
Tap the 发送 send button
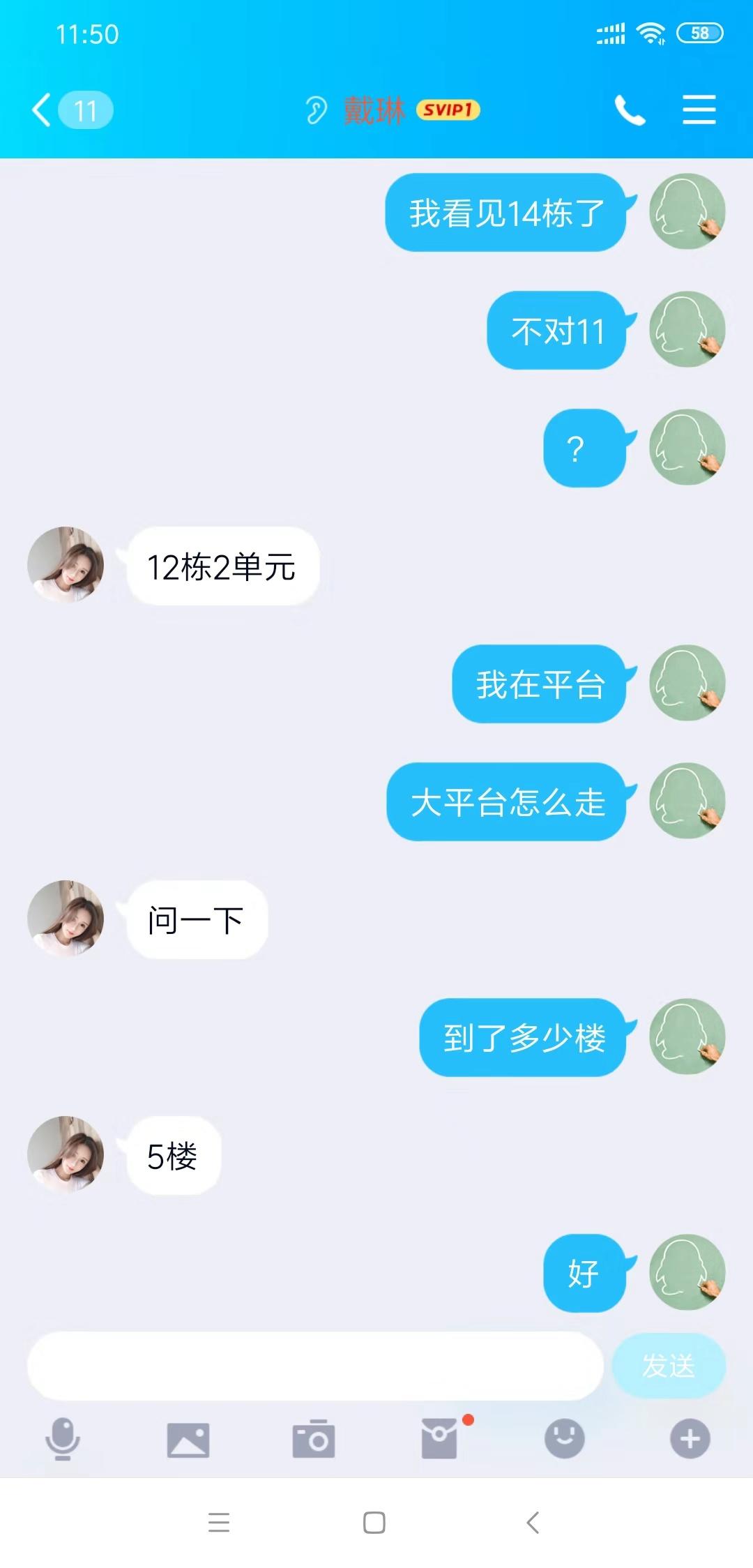point(669,1366)
